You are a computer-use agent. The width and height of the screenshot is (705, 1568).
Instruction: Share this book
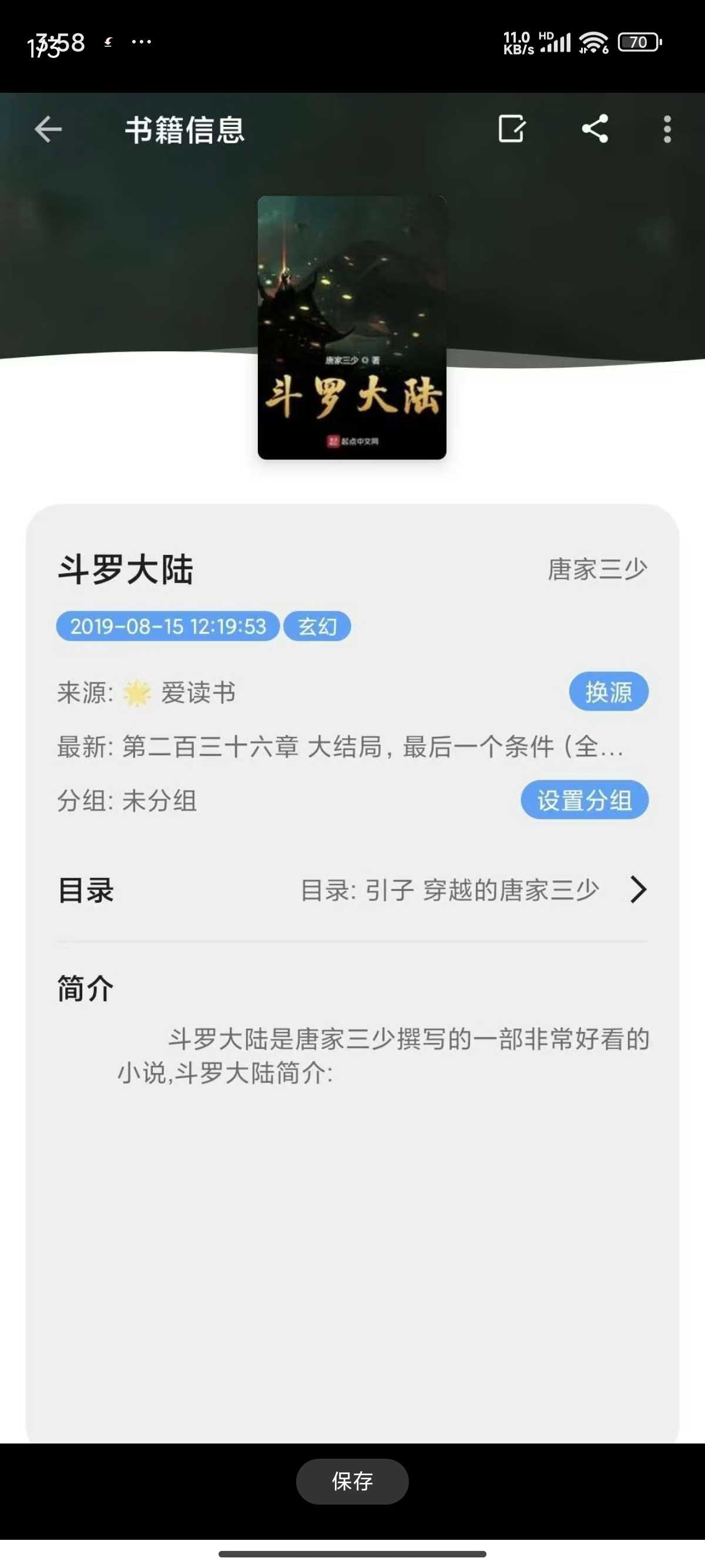(x=595, y=129)
